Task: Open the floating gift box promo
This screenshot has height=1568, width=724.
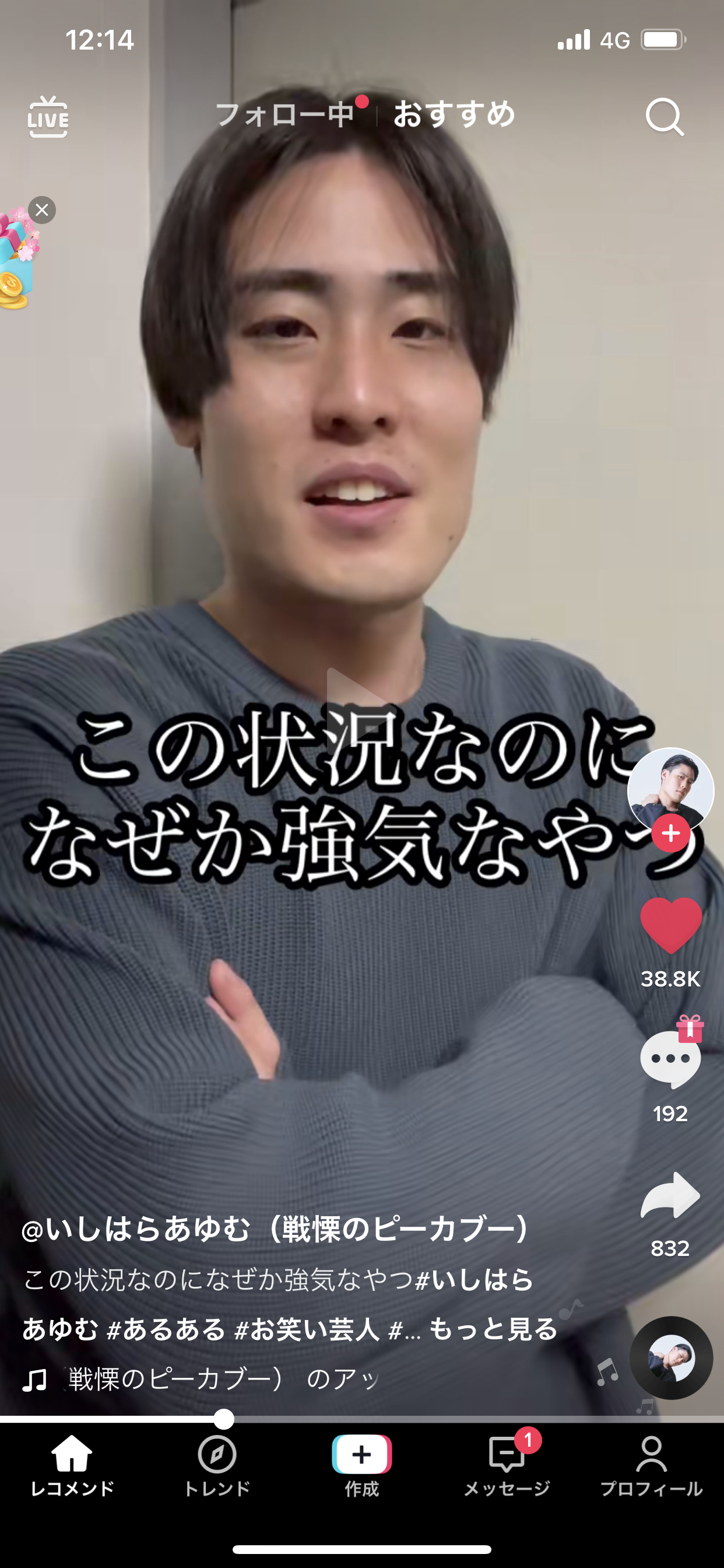Action: click(x=17, y=258)
